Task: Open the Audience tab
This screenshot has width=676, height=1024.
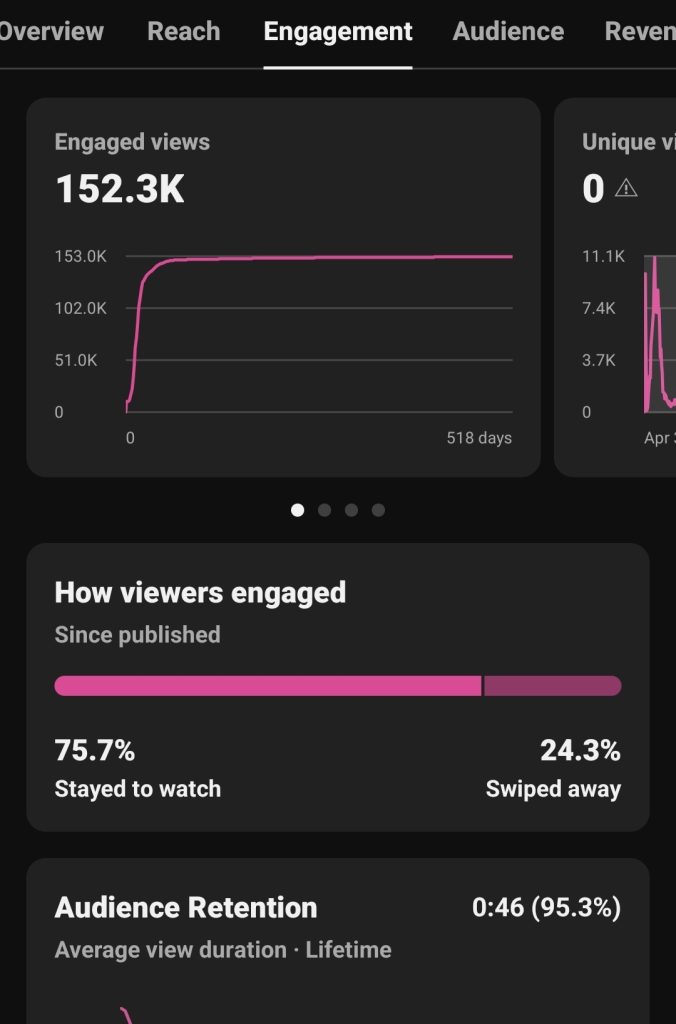Action: (508, 31)
